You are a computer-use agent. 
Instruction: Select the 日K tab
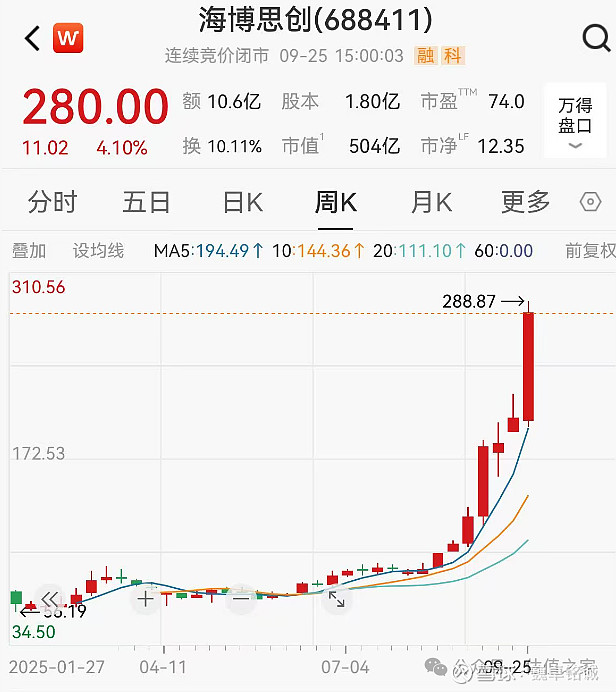pos(243,203)
